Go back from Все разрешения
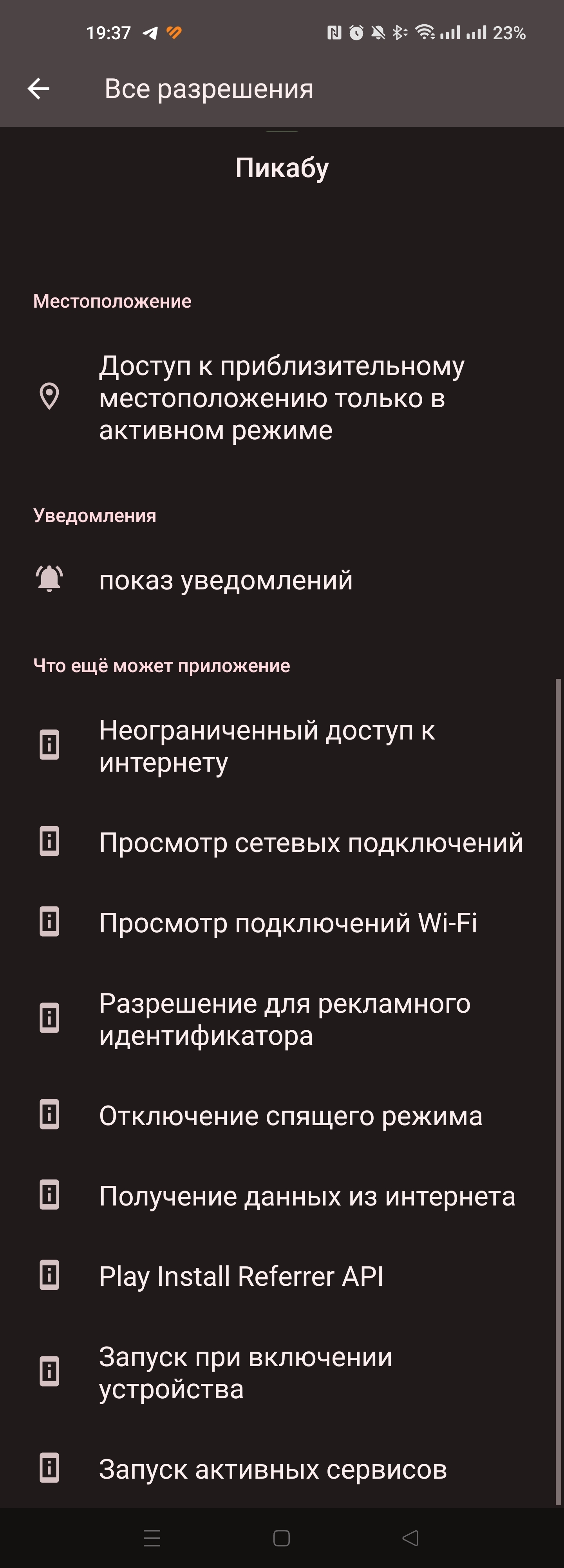Screen dimensions: 564x1568 38,89
